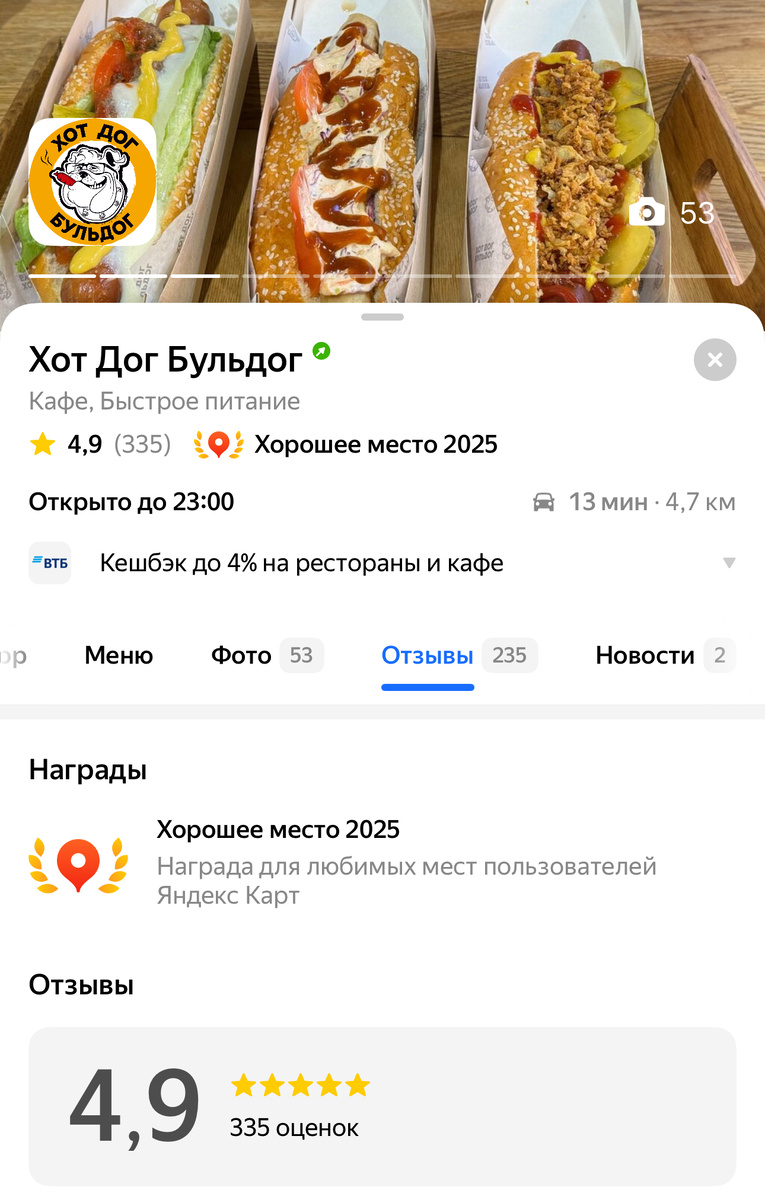Collapse the place card with the drag handle
765x1200 pixels.
tap(382, 317)
